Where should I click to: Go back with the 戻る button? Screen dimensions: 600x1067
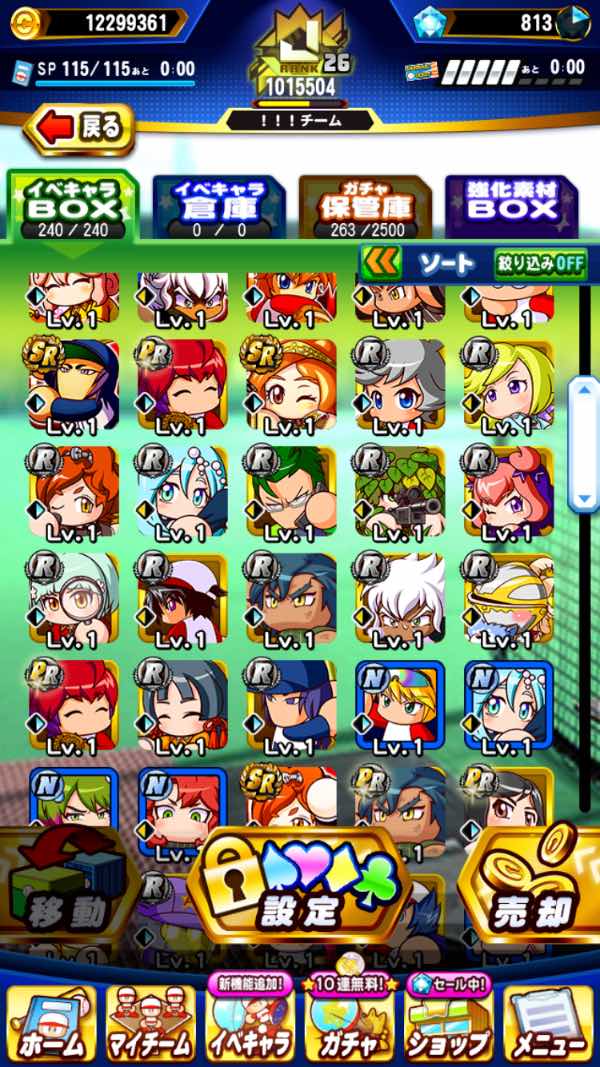coord(80,128)
